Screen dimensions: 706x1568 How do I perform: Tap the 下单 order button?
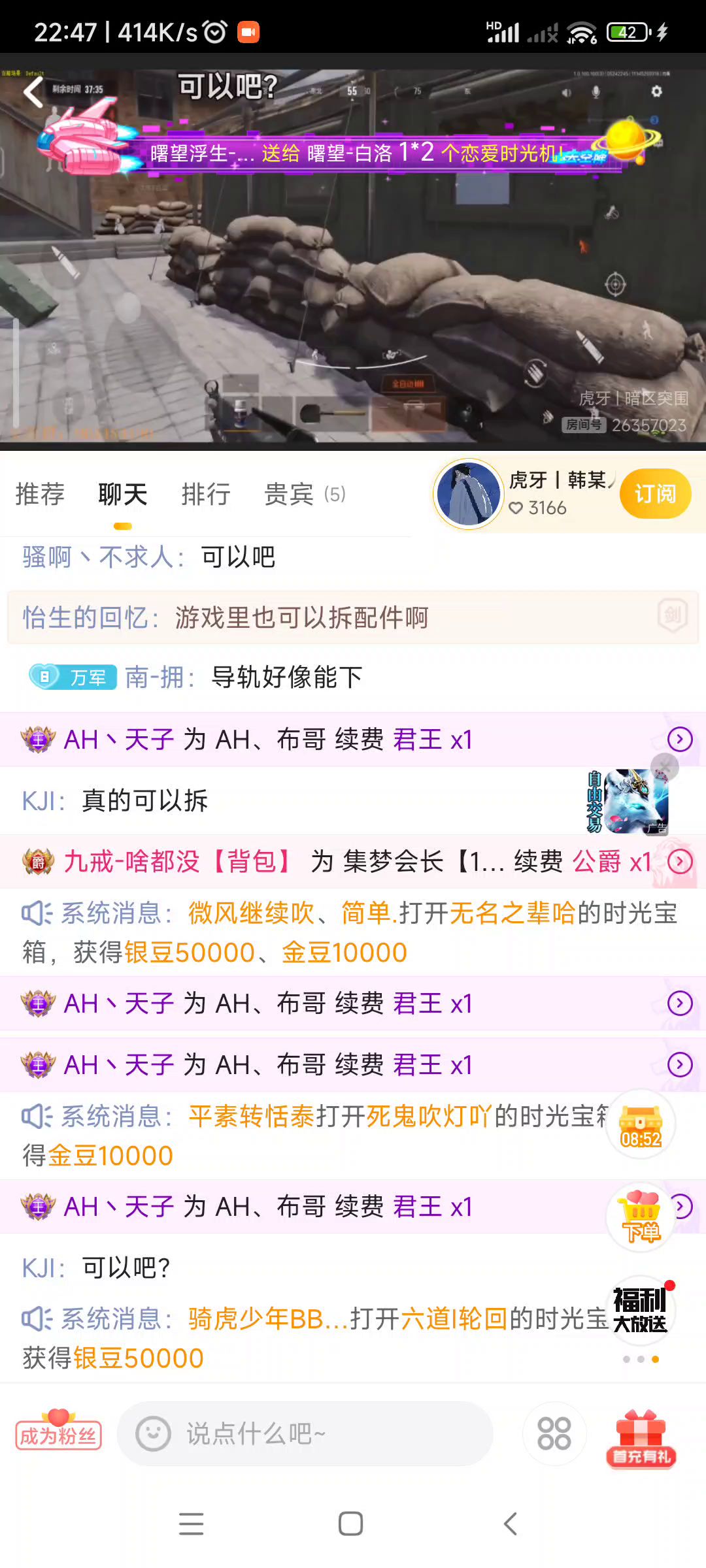641,1217
